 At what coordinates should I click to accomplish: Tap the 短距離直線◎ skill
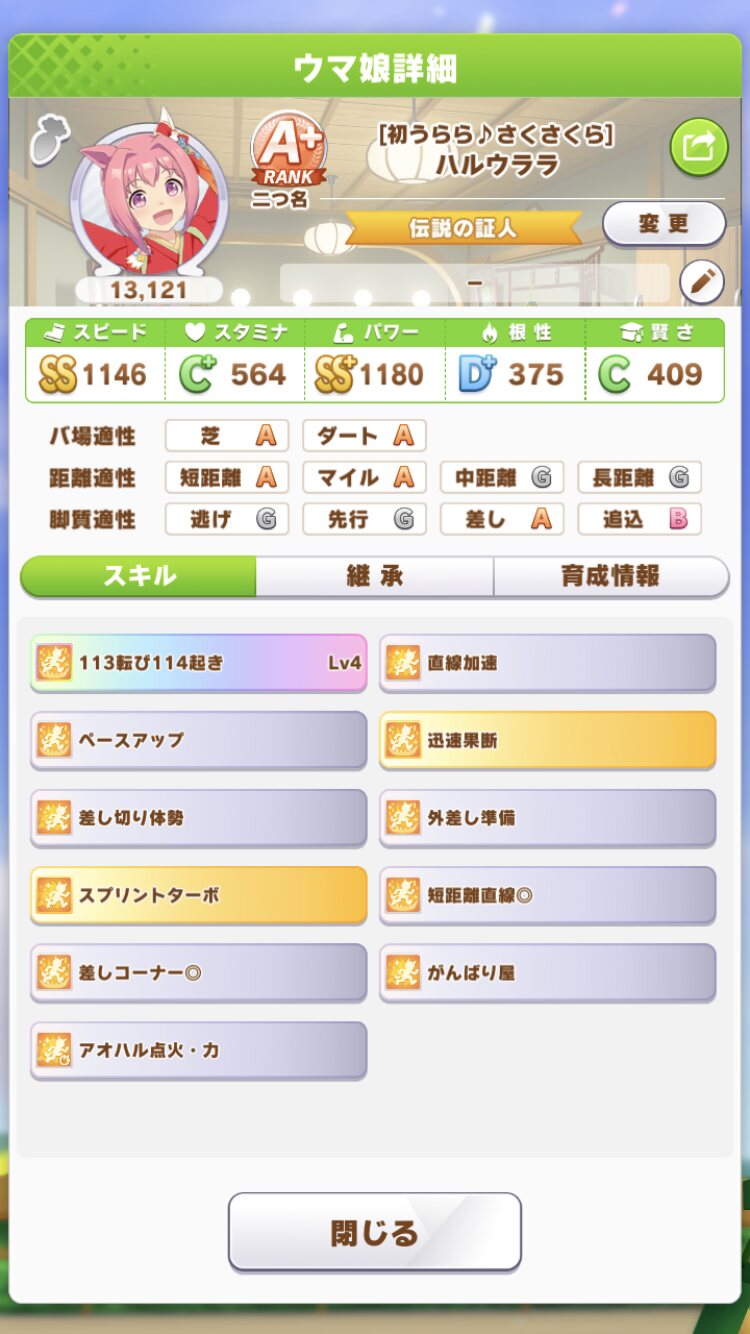(x=547, y=895)
